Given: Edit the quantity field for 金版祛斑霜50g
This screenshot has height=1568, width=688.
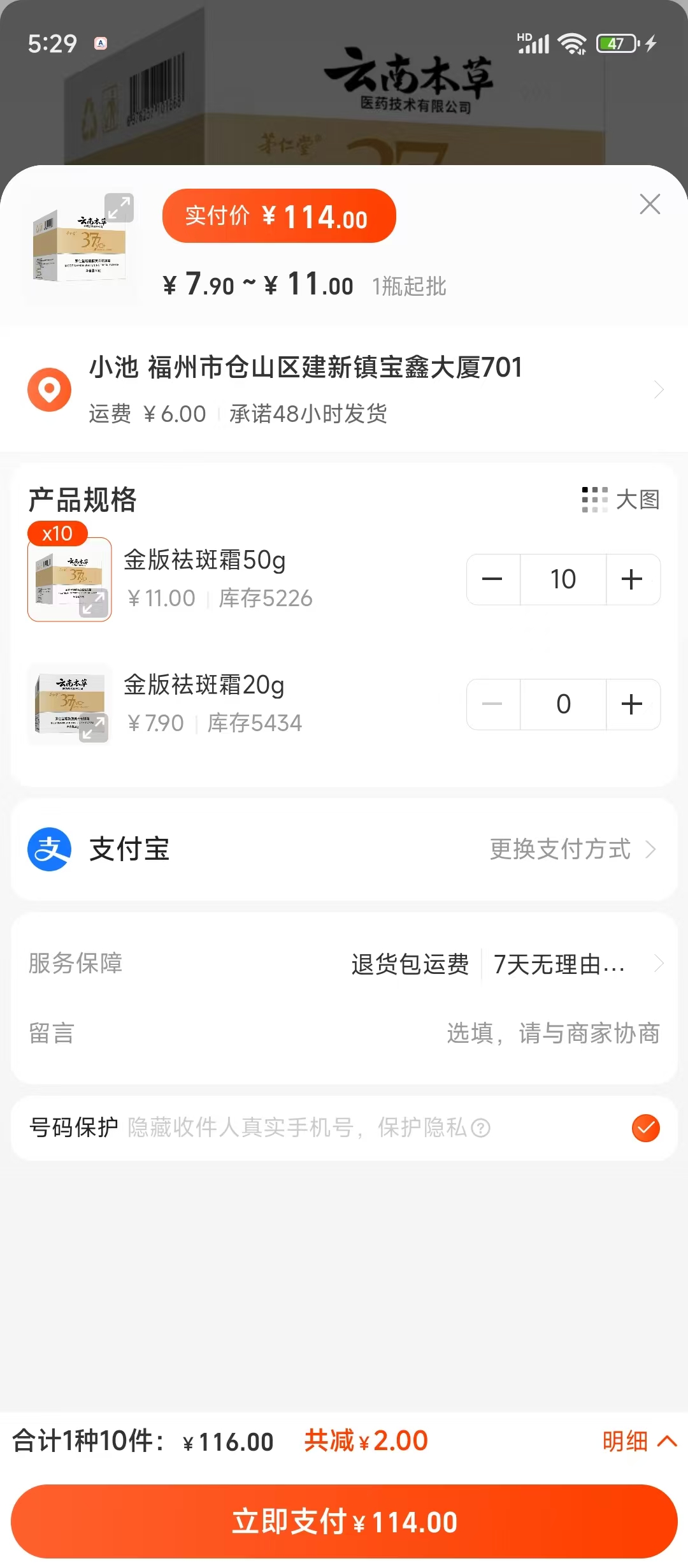Looking at the screenshot, I should [x=563, y=579].
